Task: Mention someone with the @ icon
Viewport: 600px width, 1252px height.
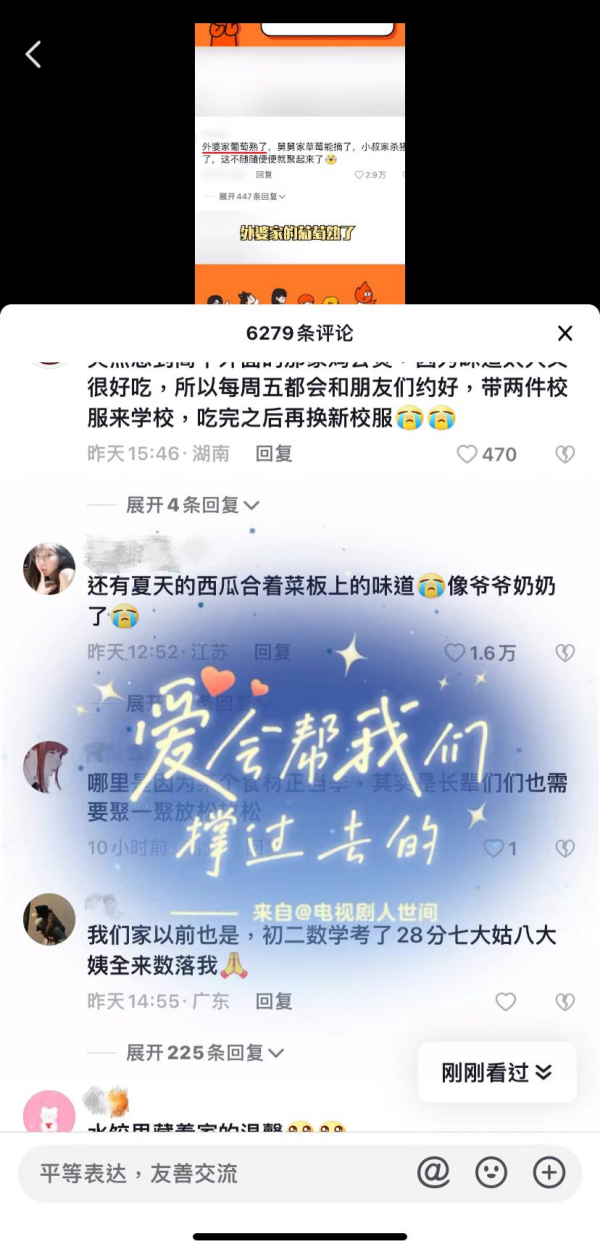Action: click(433, 1172)
